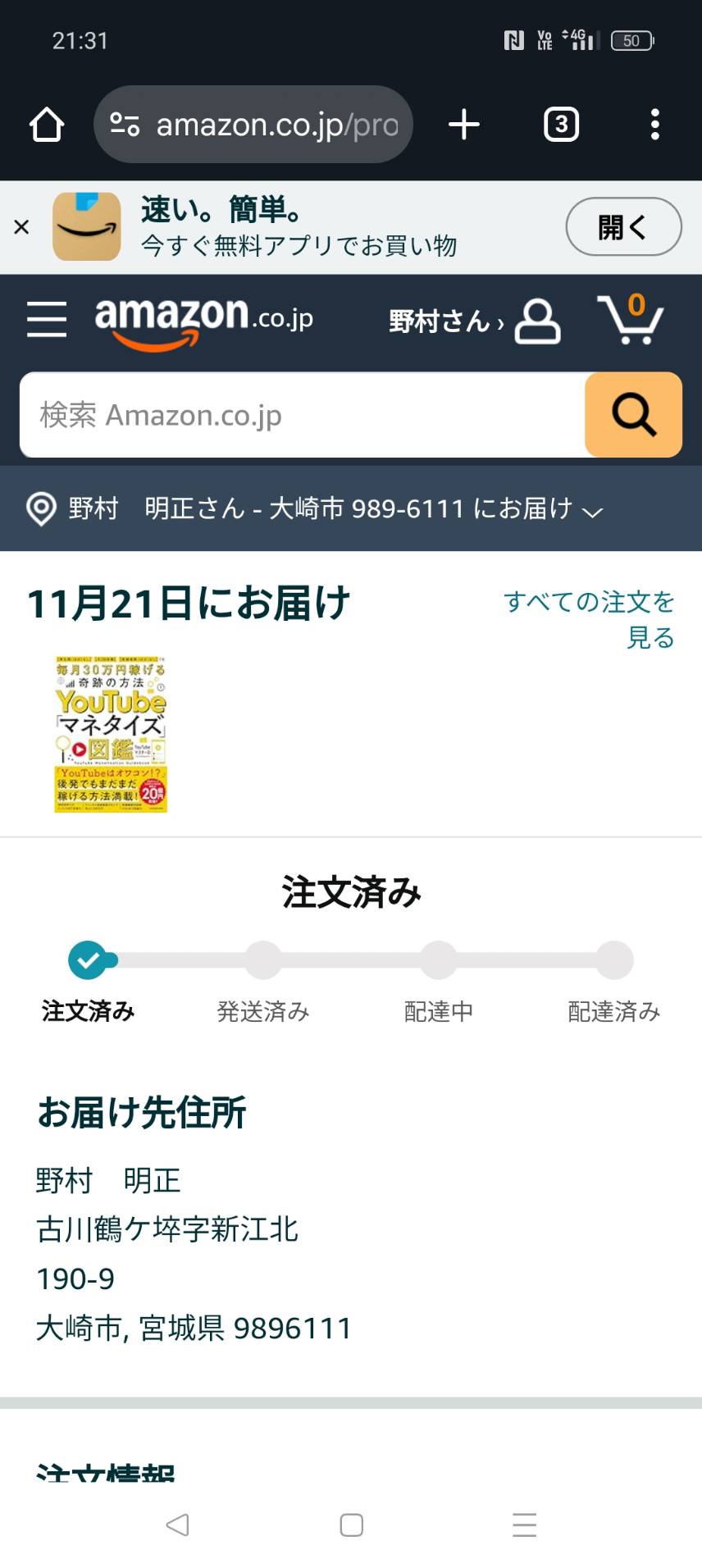Open the shopping cart
Screen dimensions: 702x1568
pyautogui.click(x=630, y=319)
